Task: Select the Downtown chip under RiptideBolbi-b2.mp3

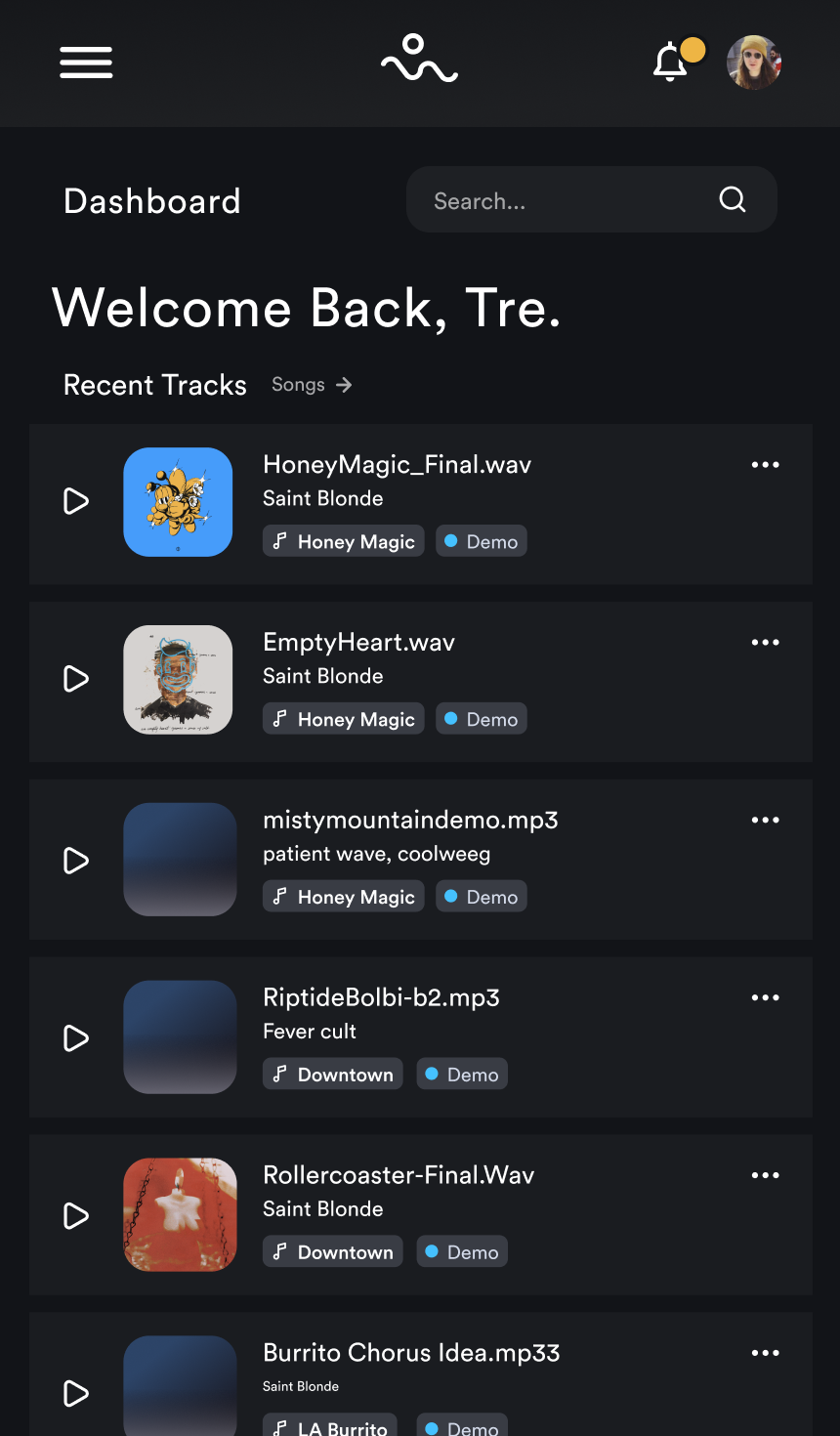Action: pos(333,1075)
